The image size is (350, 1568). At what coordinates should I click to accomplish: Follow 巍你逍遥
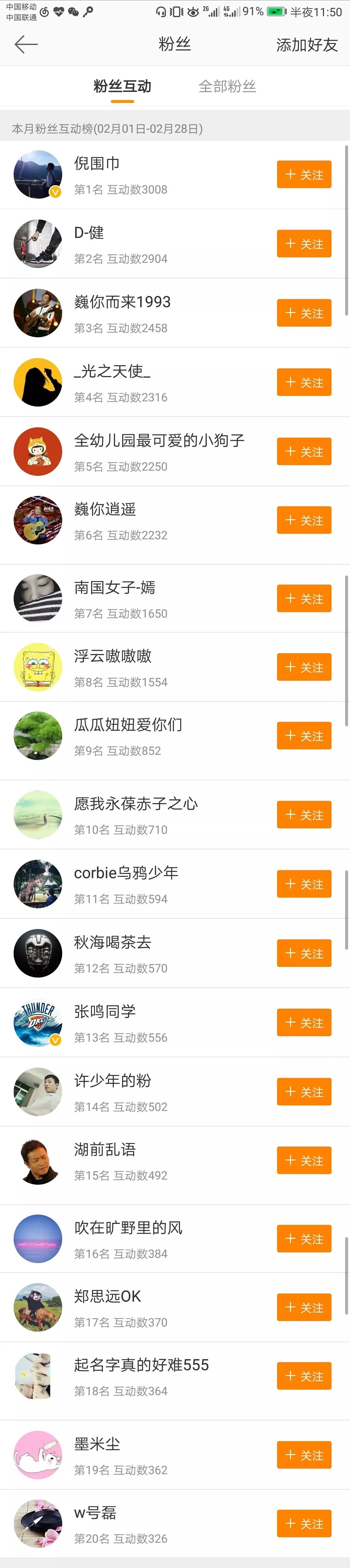pos(304,521)
